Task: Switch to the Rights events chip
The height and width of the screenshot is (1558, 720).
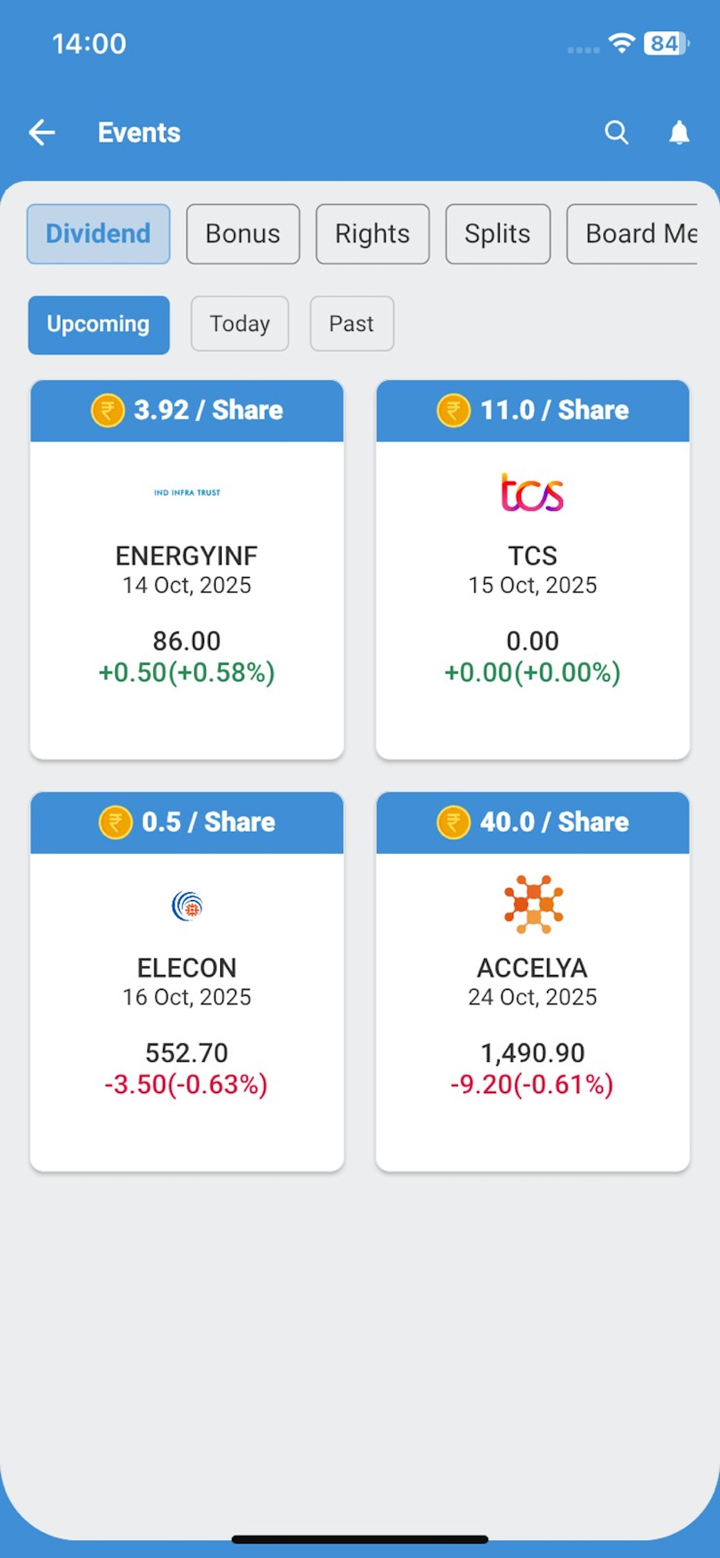Action: [x=372, y=234]
